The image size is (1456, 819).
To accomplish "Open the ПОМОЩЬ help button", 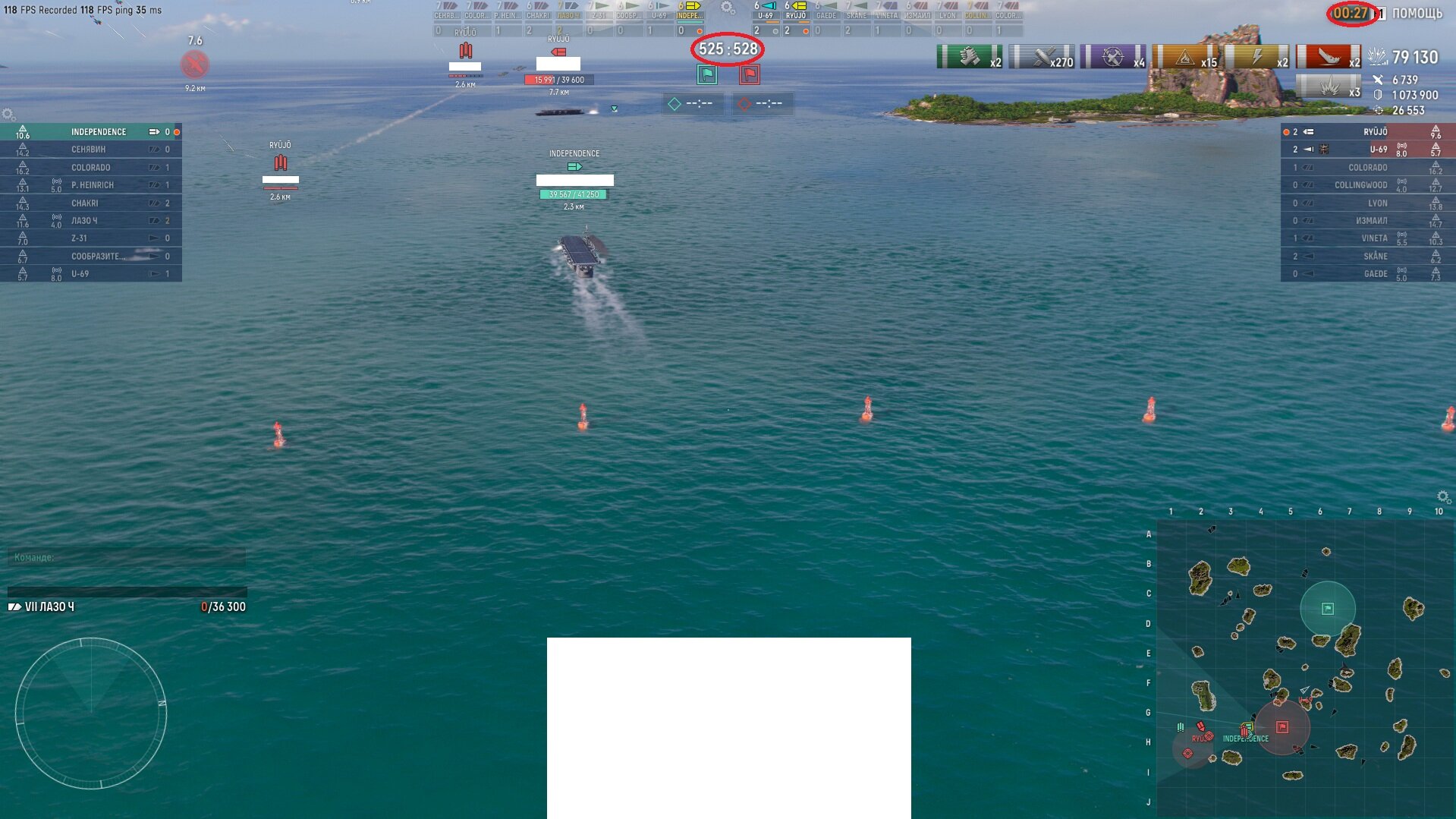I will pyautogui.click(x=1416, y=13).
